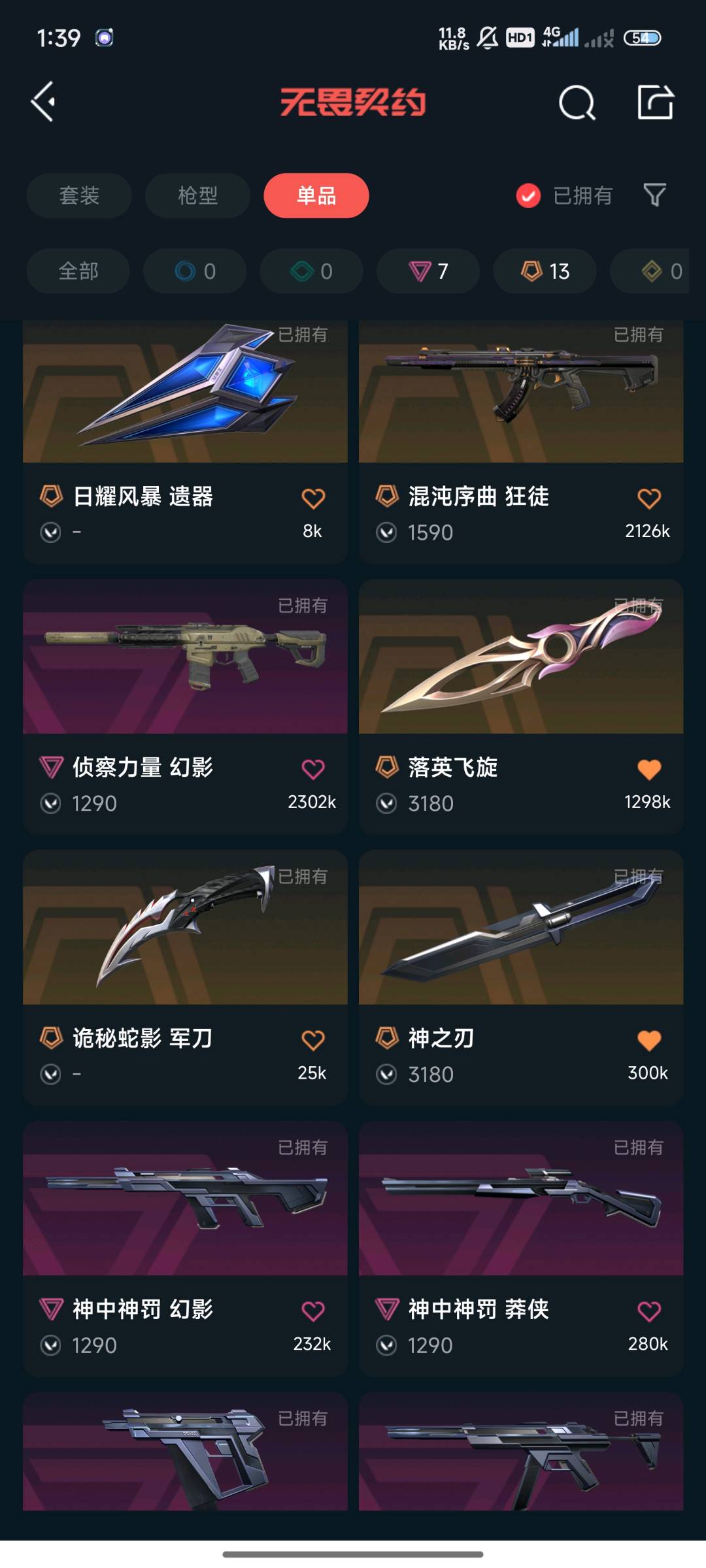Go back using the top-left arrow

[x=43, y=102]
